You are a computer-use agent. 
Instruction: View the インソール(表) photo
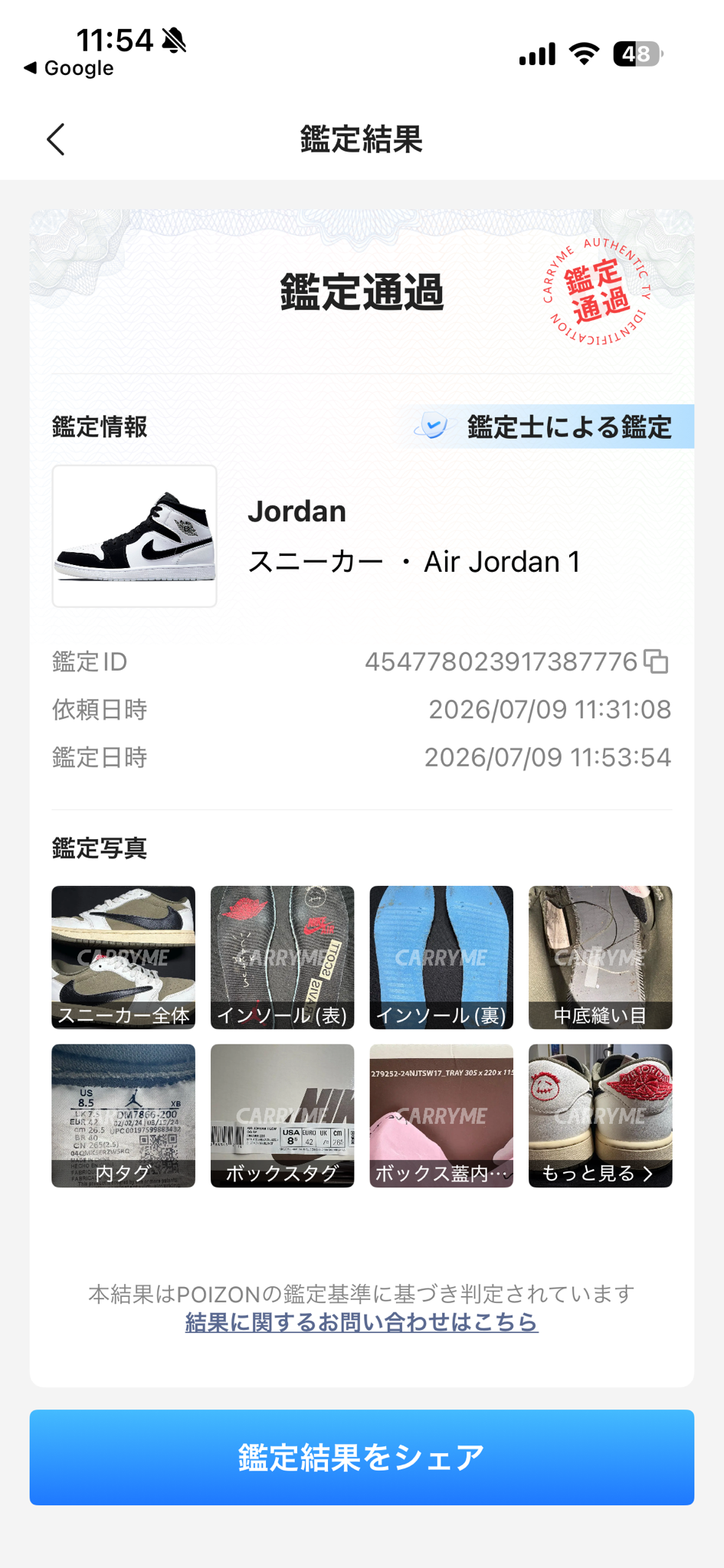click(282, 957)
